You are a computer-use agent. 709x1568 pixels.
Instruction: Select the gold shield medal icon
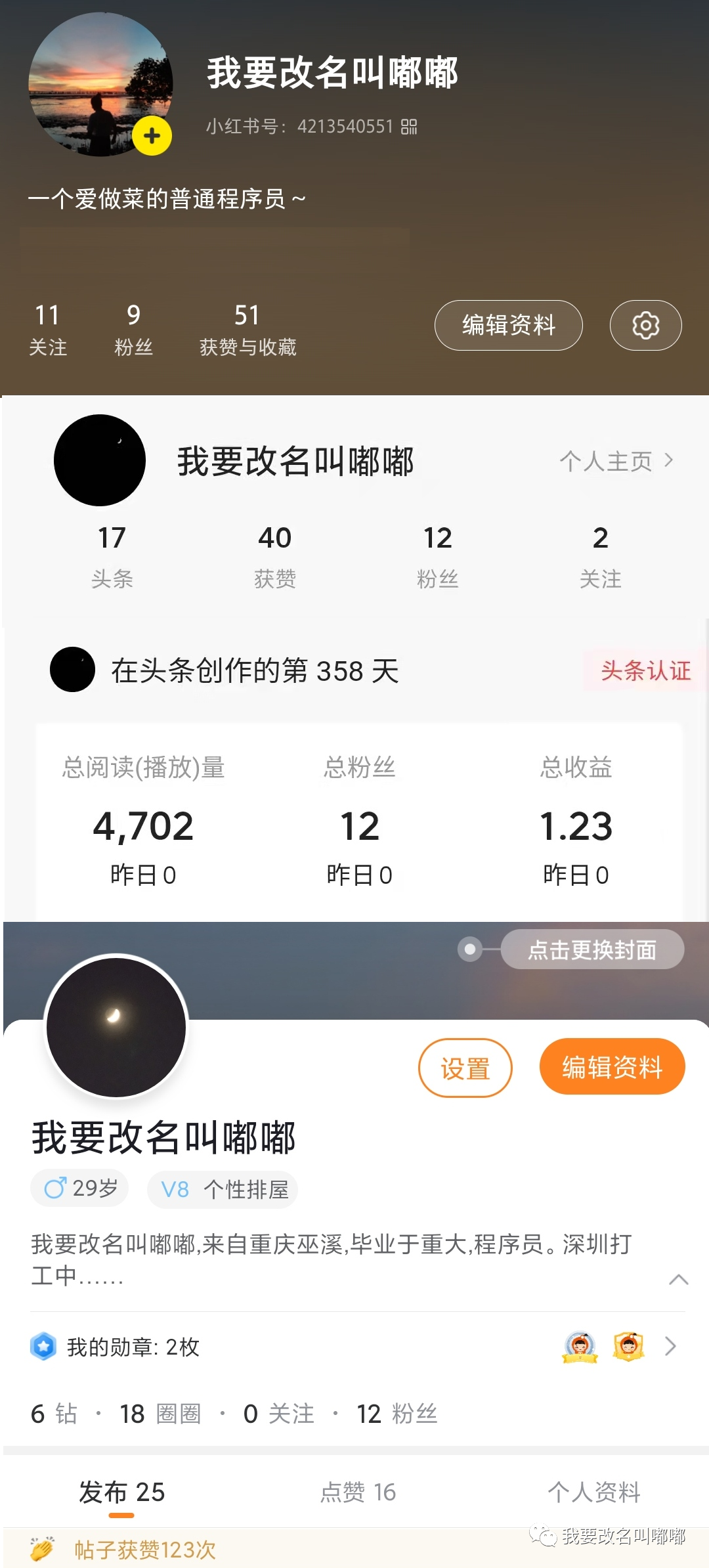[x=628, y=1347]
